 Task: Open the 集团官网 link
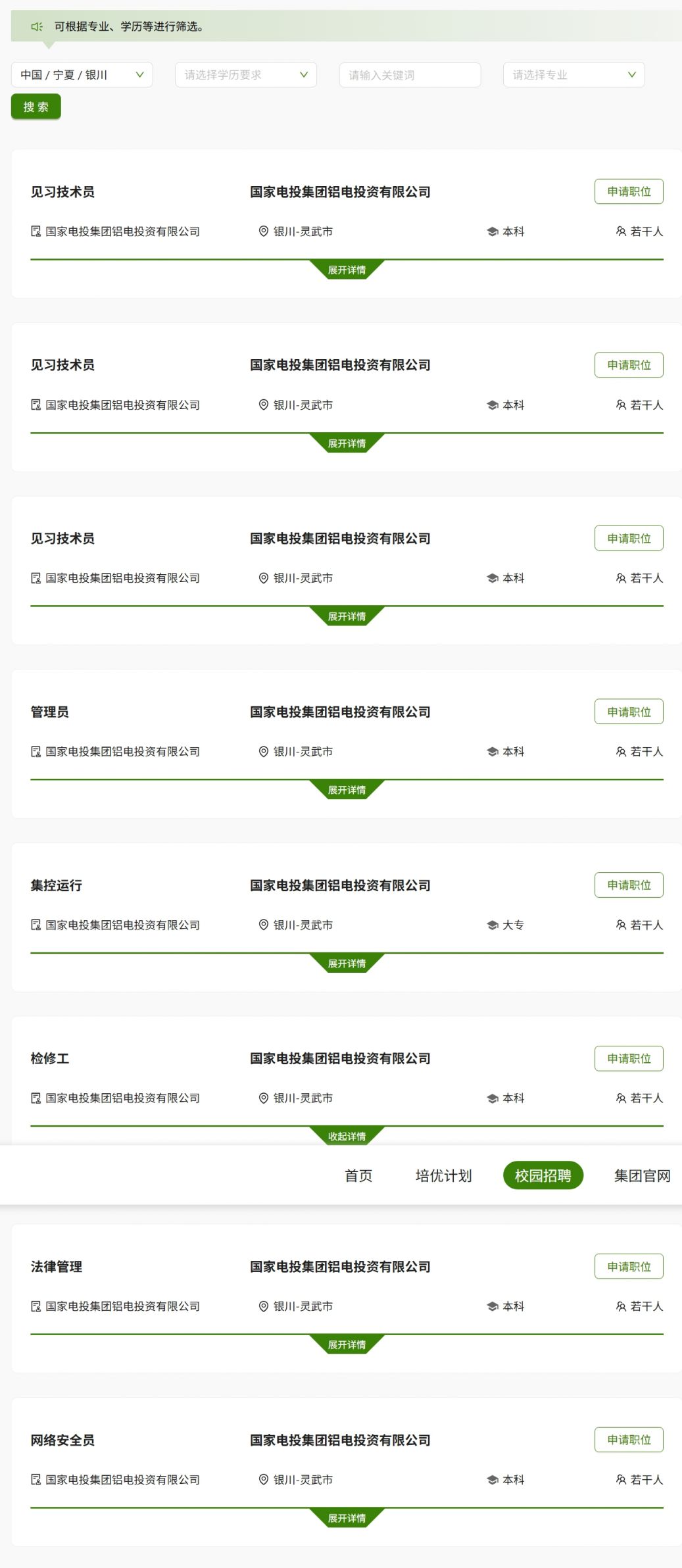coord(642,1175)
